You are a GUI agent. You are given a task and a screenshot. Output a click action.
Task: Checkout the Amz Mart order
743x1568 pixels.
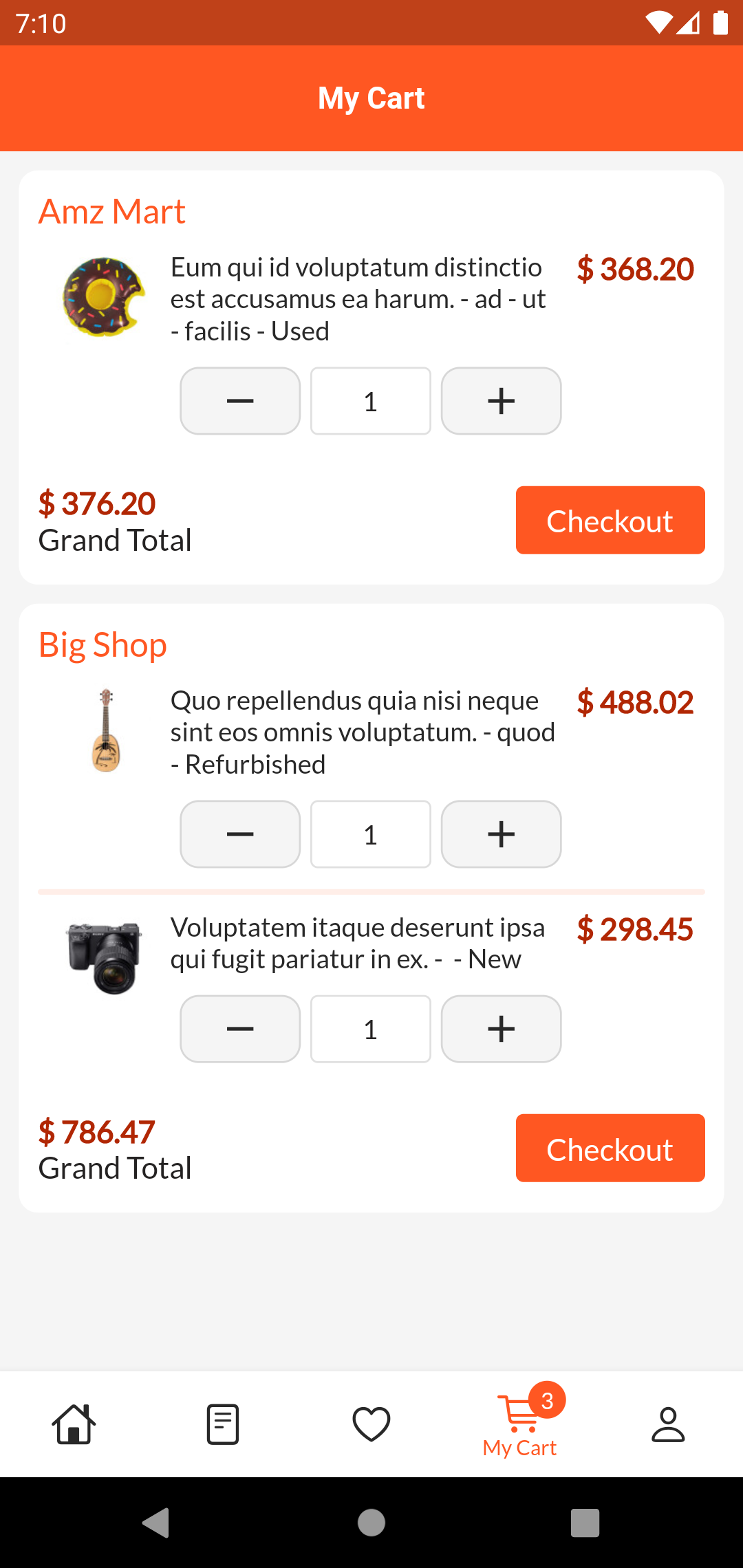(x=610, y=520)
